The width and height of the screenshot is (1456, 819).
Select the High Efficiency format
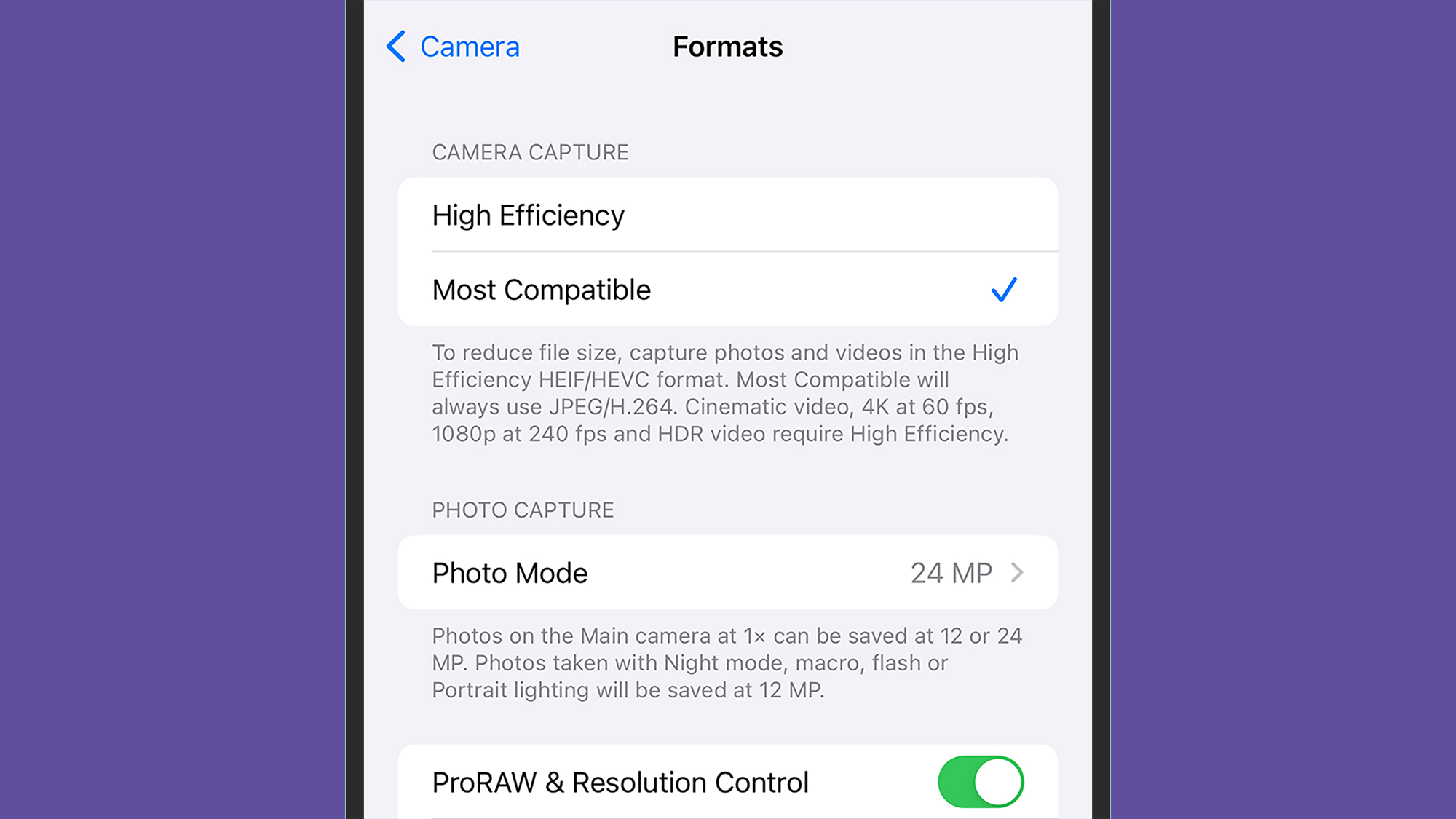pyautogui.click(x=727, y=215)
